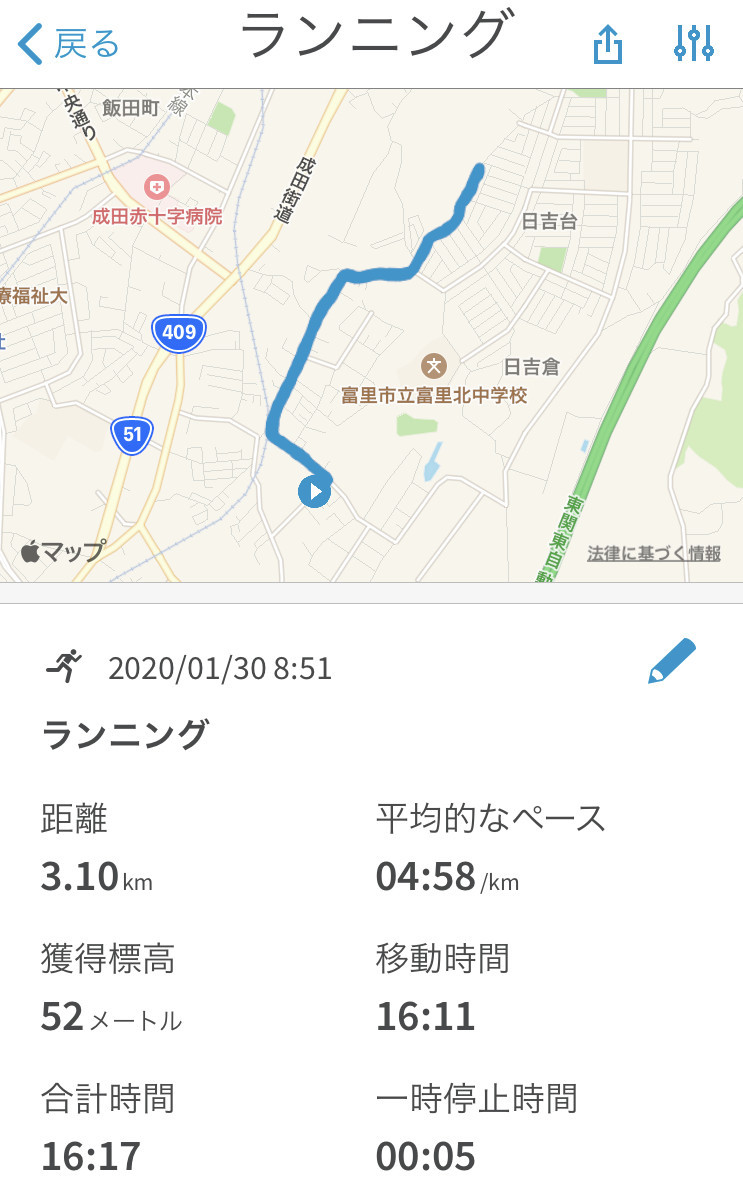The height and width of the screenshot is (1196, 743).
Task: Go back with the 戻る button
Action: point(68,44)
